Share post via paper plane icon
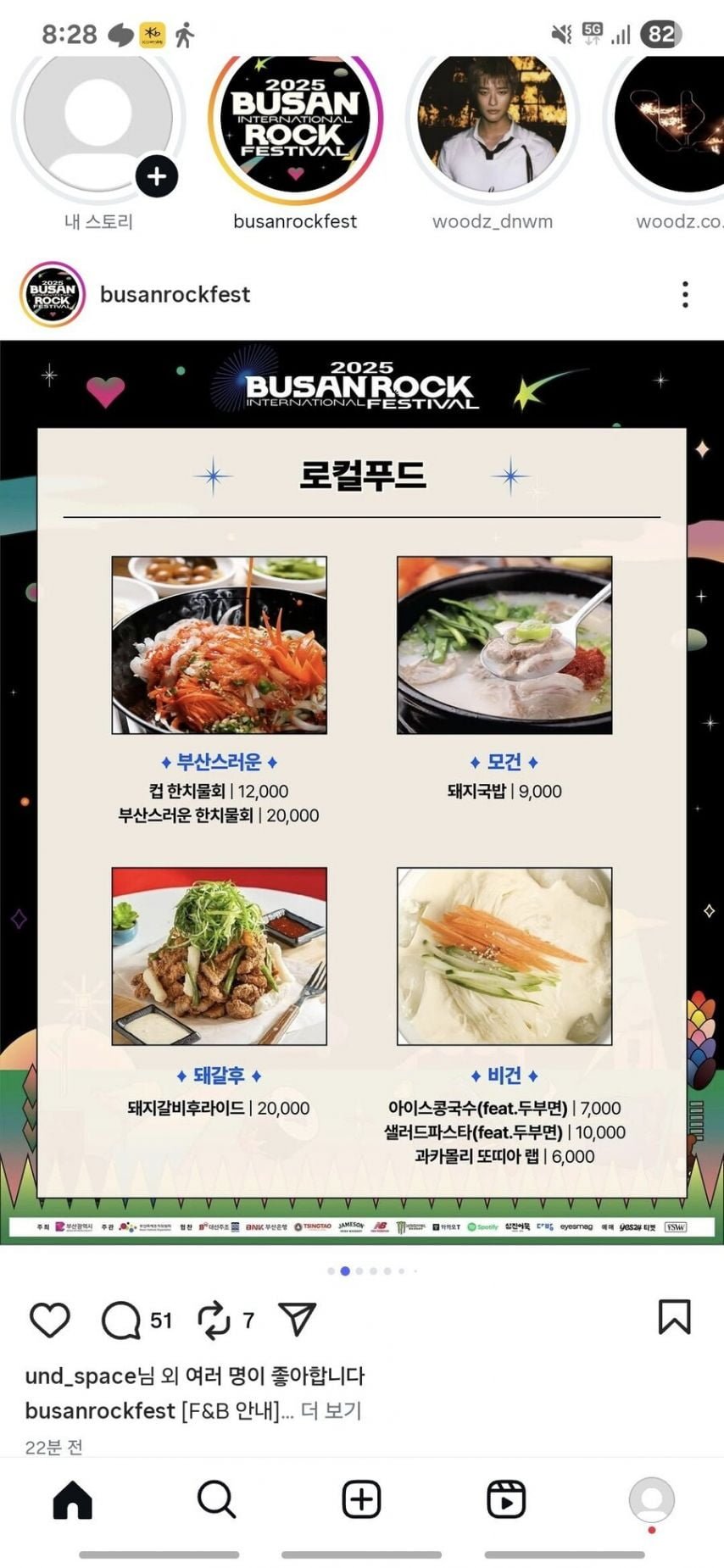The width and height of the screenshot is (724, 1568). coord(297,1319)
